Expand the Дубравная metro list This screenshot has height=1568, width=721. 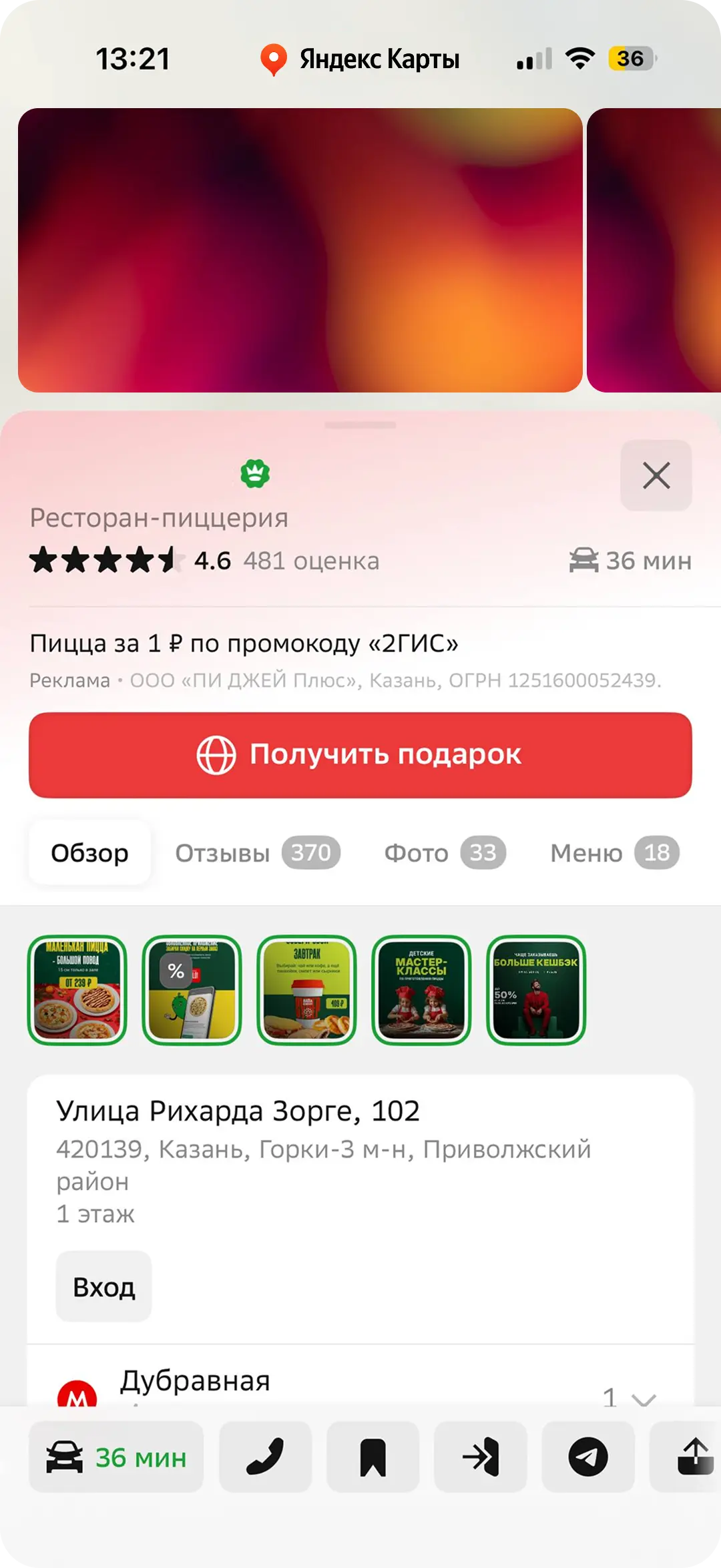coord(642,1397)
